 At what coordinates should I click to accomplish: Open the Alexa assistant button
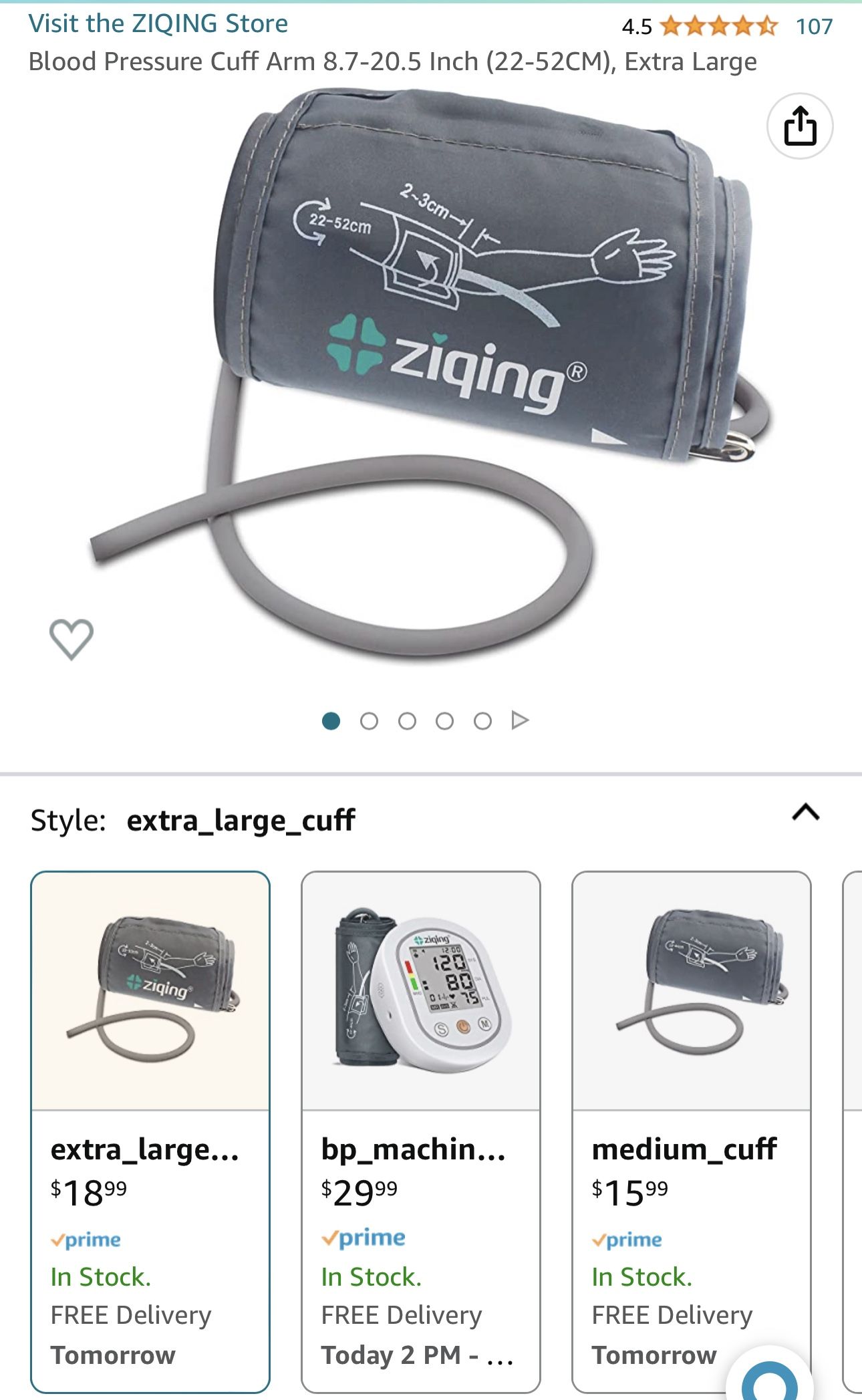769,1380
